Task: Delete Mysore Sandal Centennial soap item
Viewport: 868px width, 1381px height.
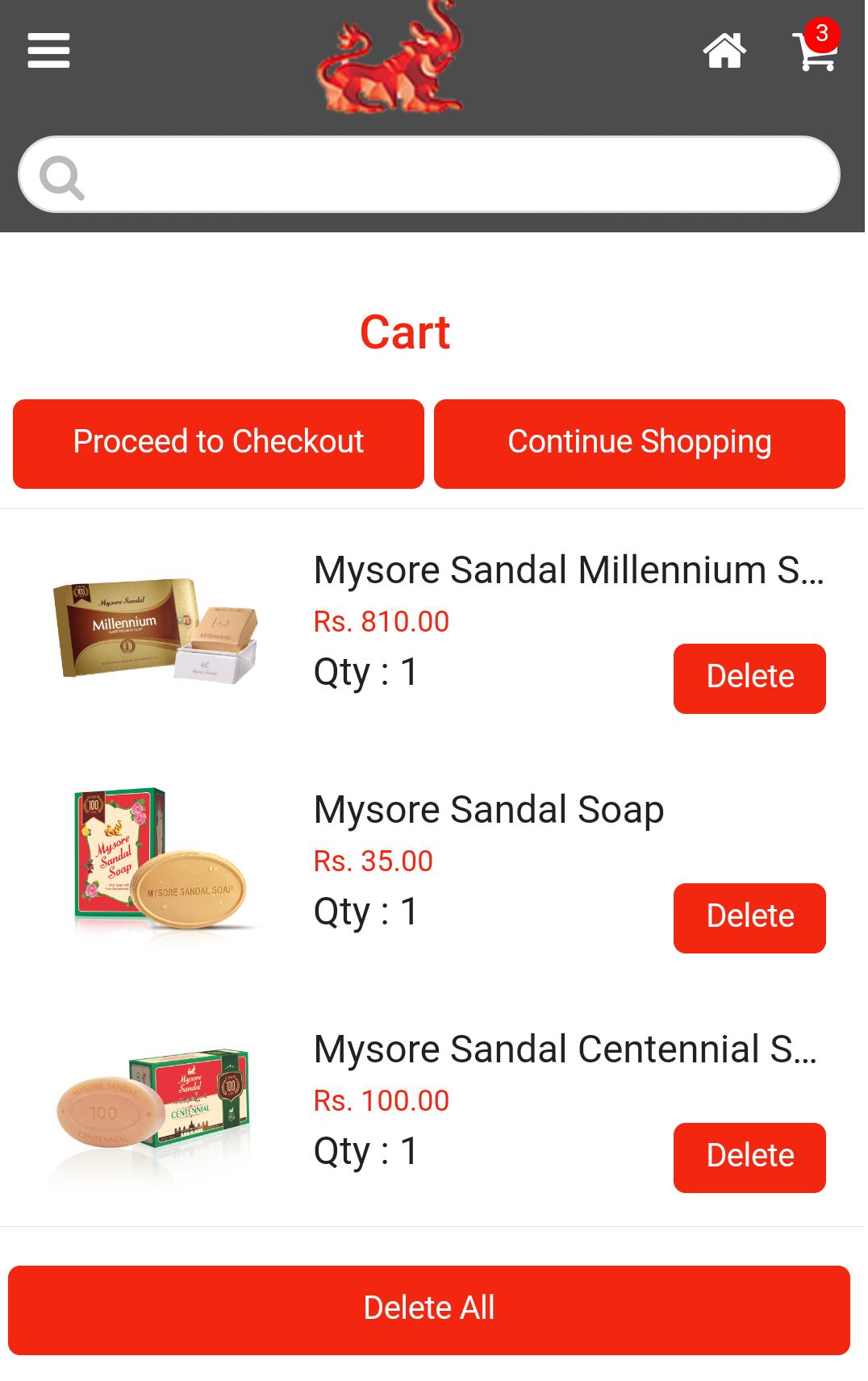Action: 749,1157
